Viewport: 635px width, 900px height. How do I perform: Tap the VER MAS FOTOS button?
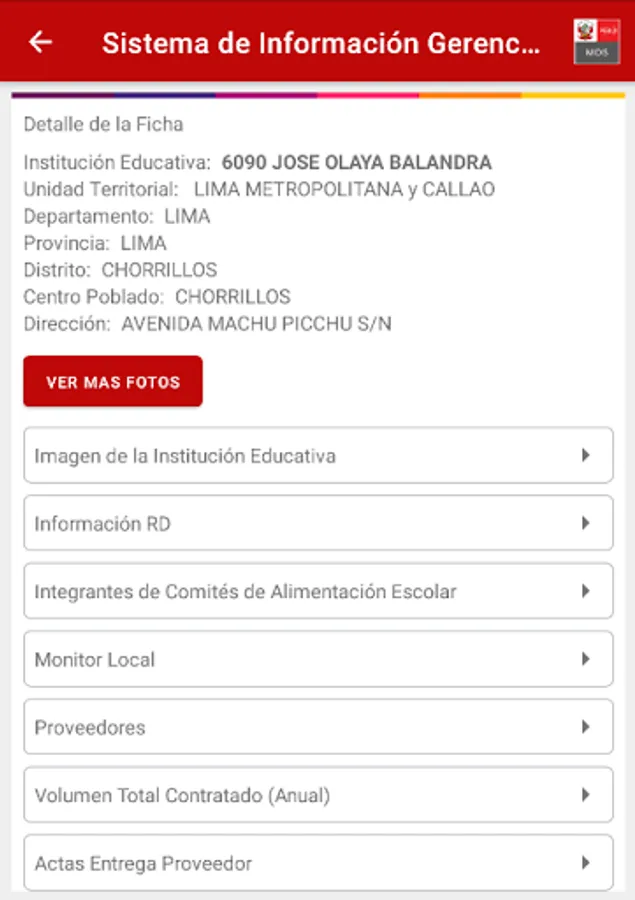[x=113, y=382]
